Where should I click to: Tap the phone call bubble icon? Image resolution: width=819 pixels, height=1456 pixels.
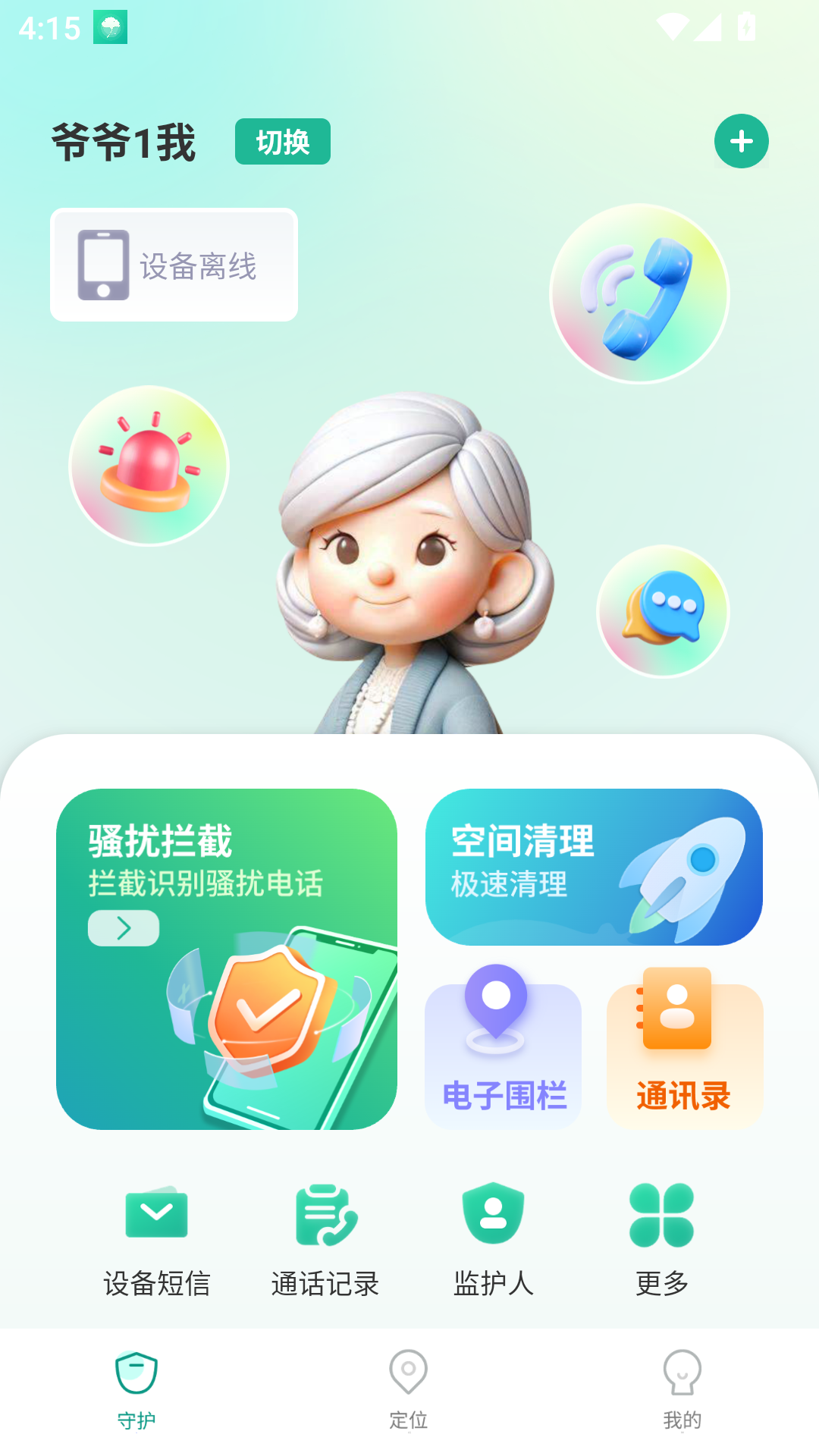[x=639, y=293]
